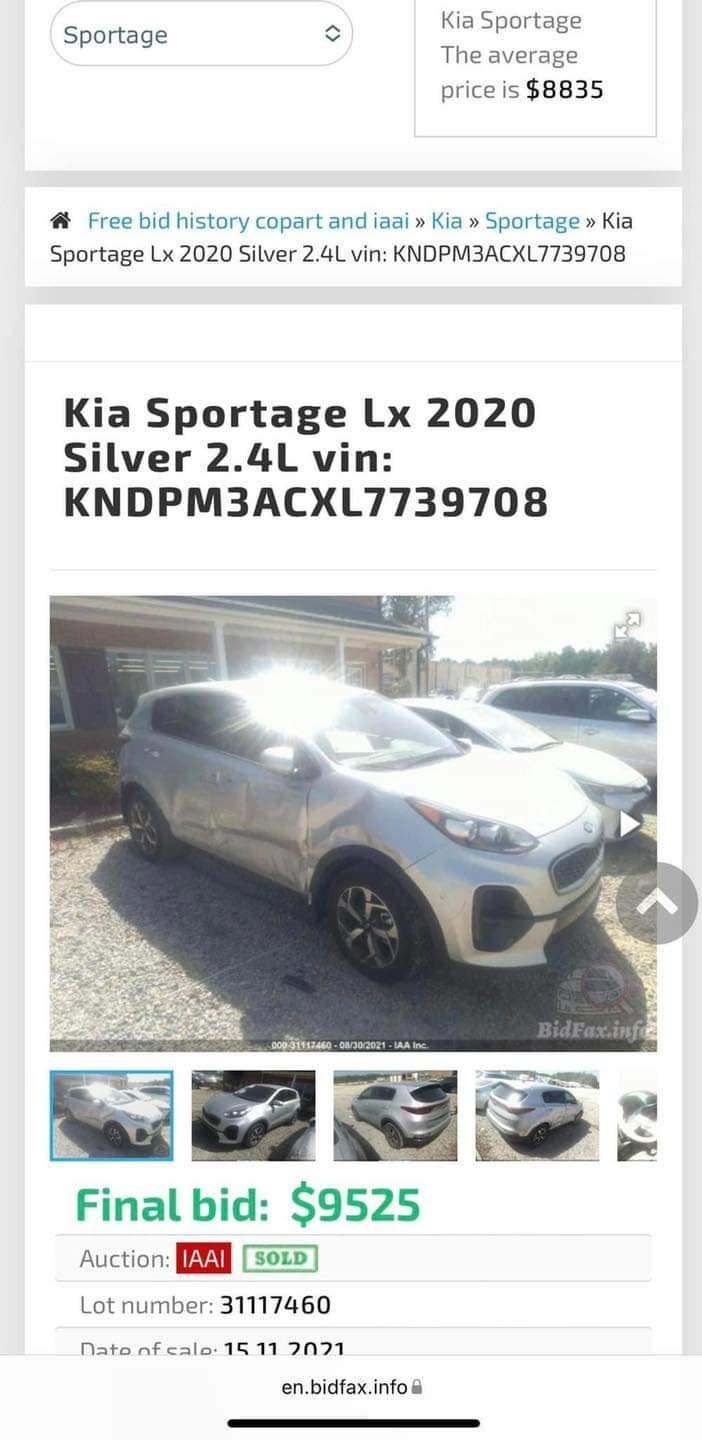Tap the en.bidfax.info address bar
702x1440 pixels.
(x=351, y=1387)
